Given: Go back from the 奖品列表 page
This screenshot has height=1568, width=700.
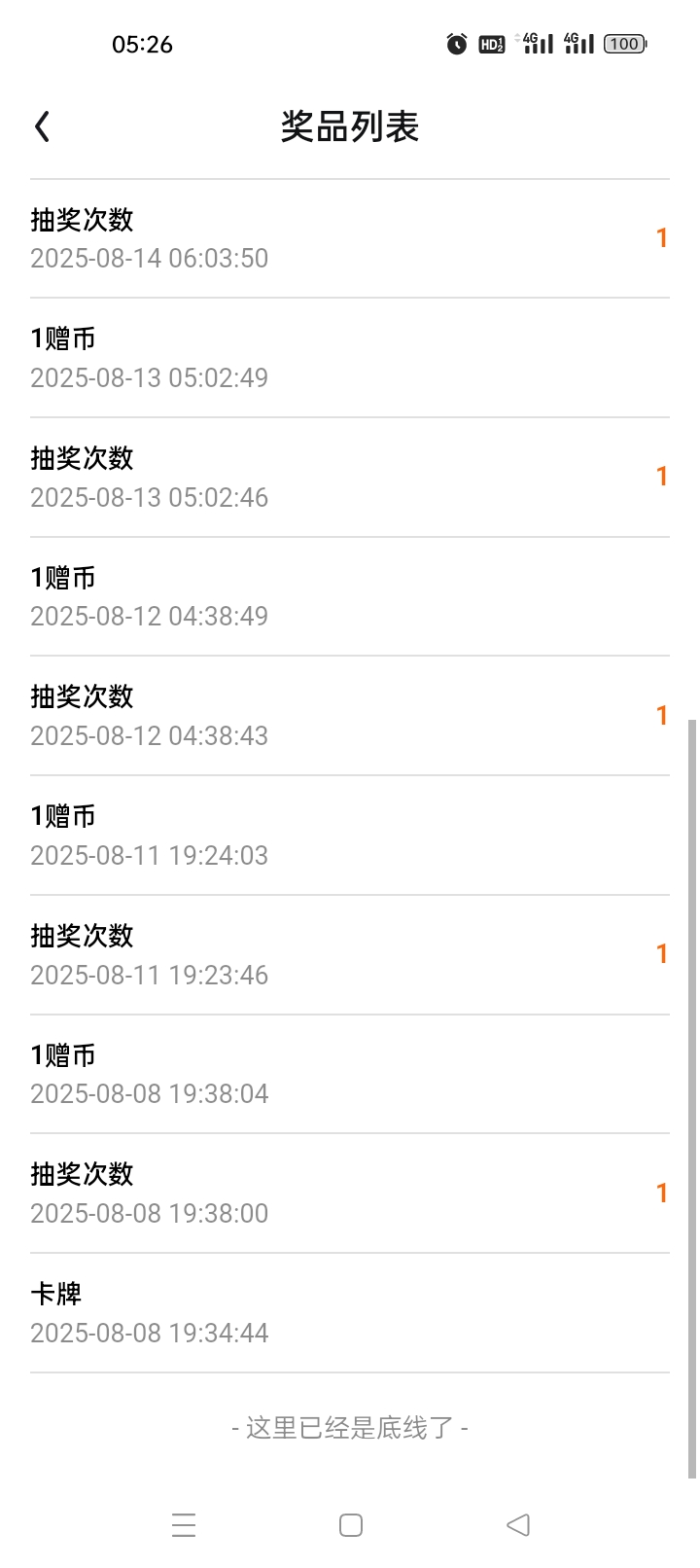Looking at the screenshot, I should pyautogui.click(x=42, y=126).
